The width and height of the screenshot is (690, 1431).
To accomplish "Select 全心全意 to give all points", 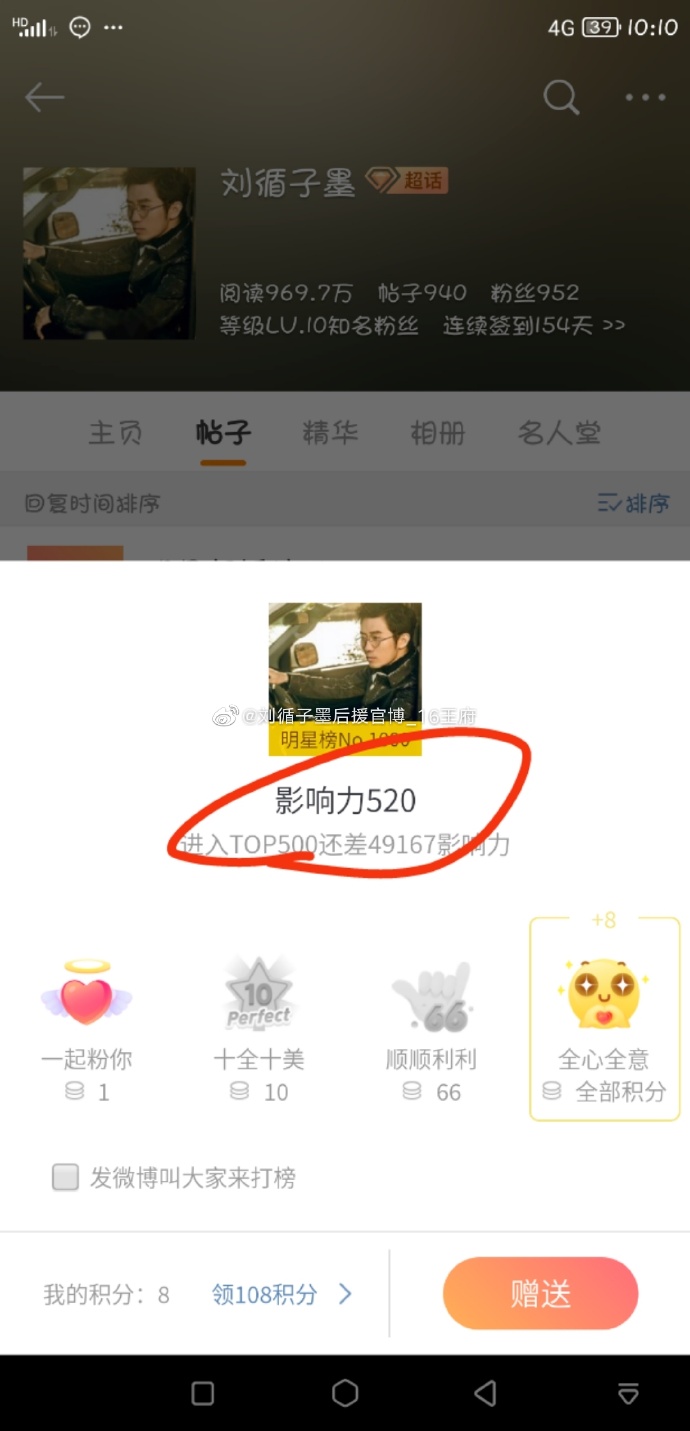I will coord(604,1020).
